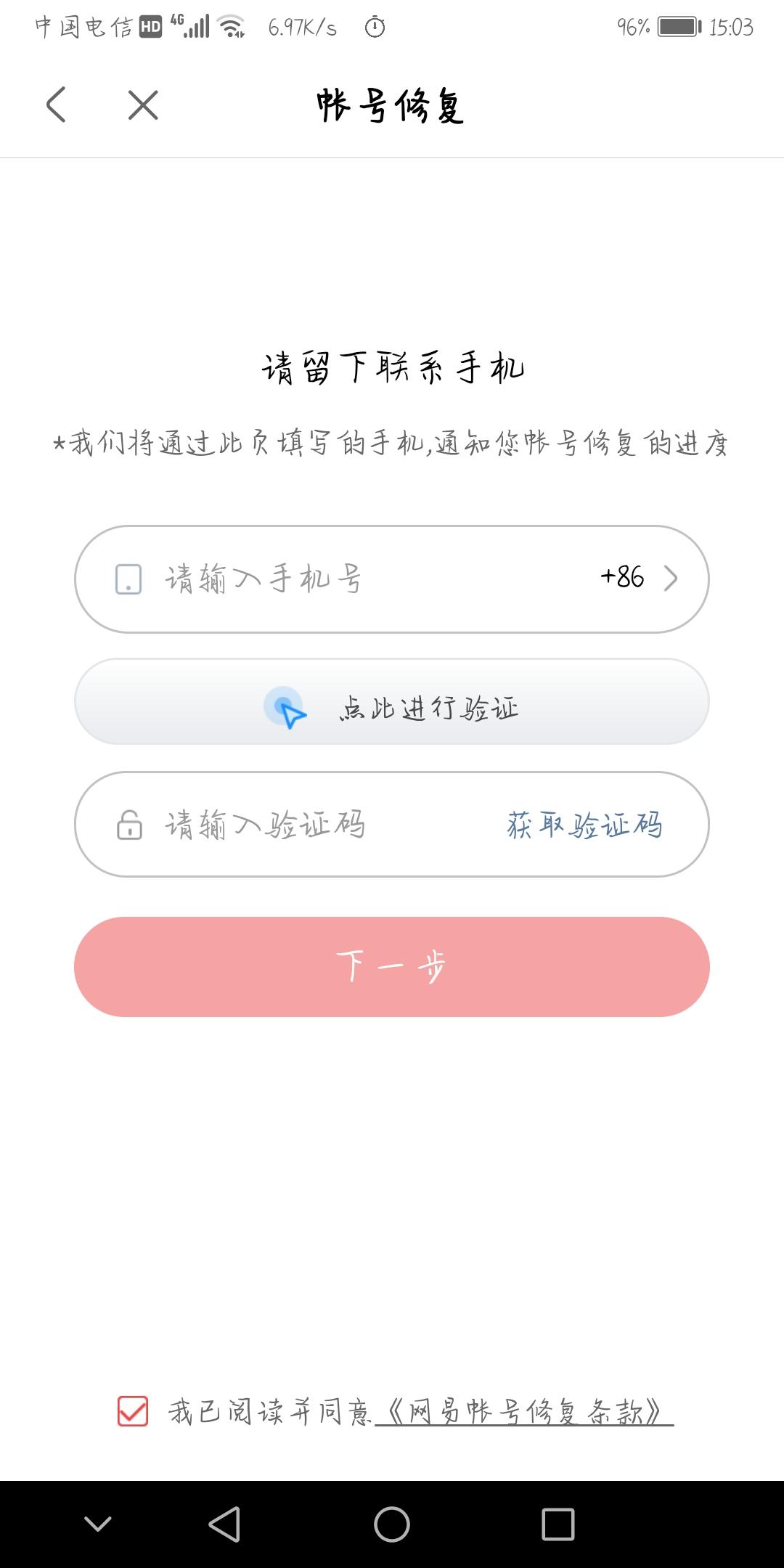Screen dimensions: 784x1568
Task: Select the phone icon in the mobile number field
Action: click(x=127, y=577)
